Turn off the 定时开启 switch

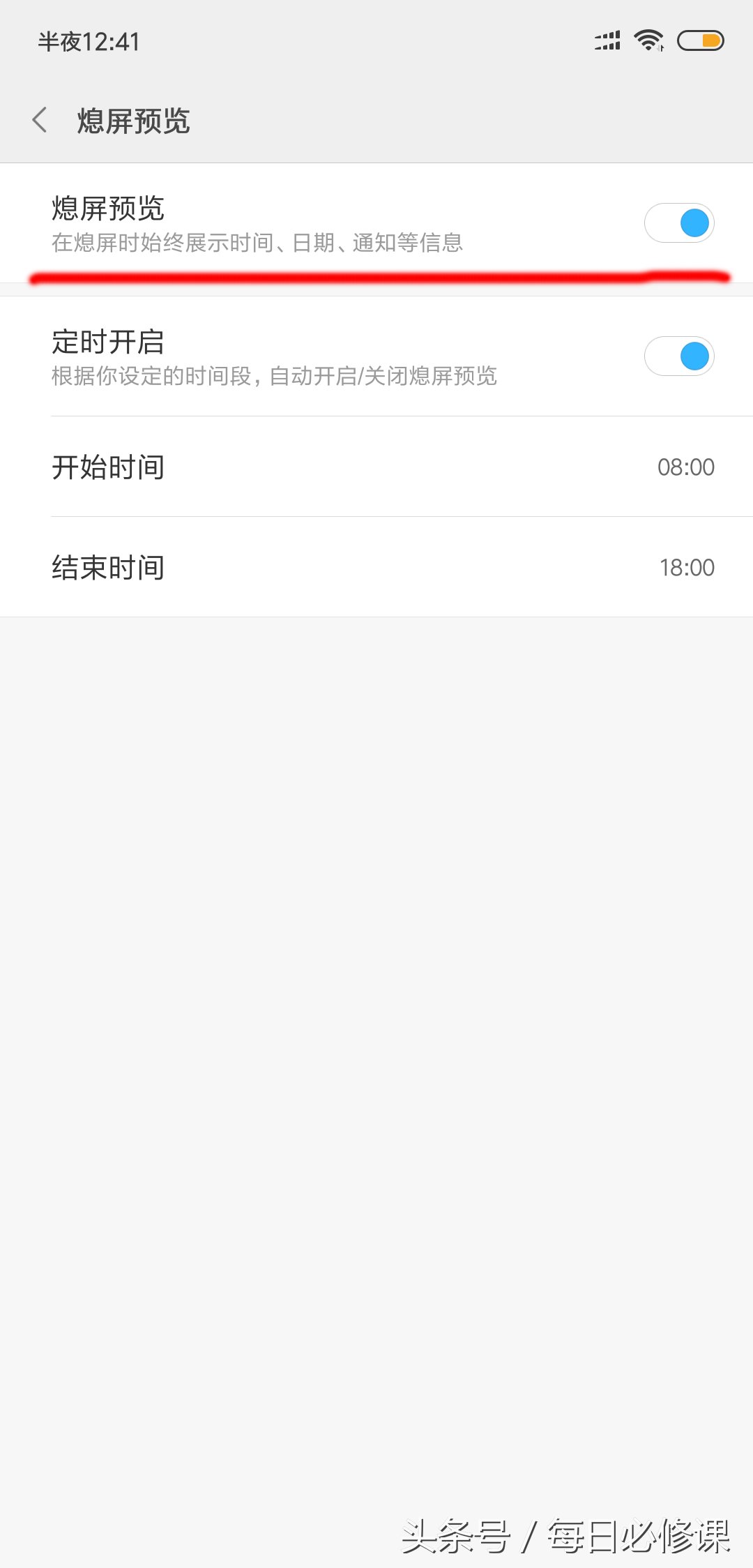point(678,356)
